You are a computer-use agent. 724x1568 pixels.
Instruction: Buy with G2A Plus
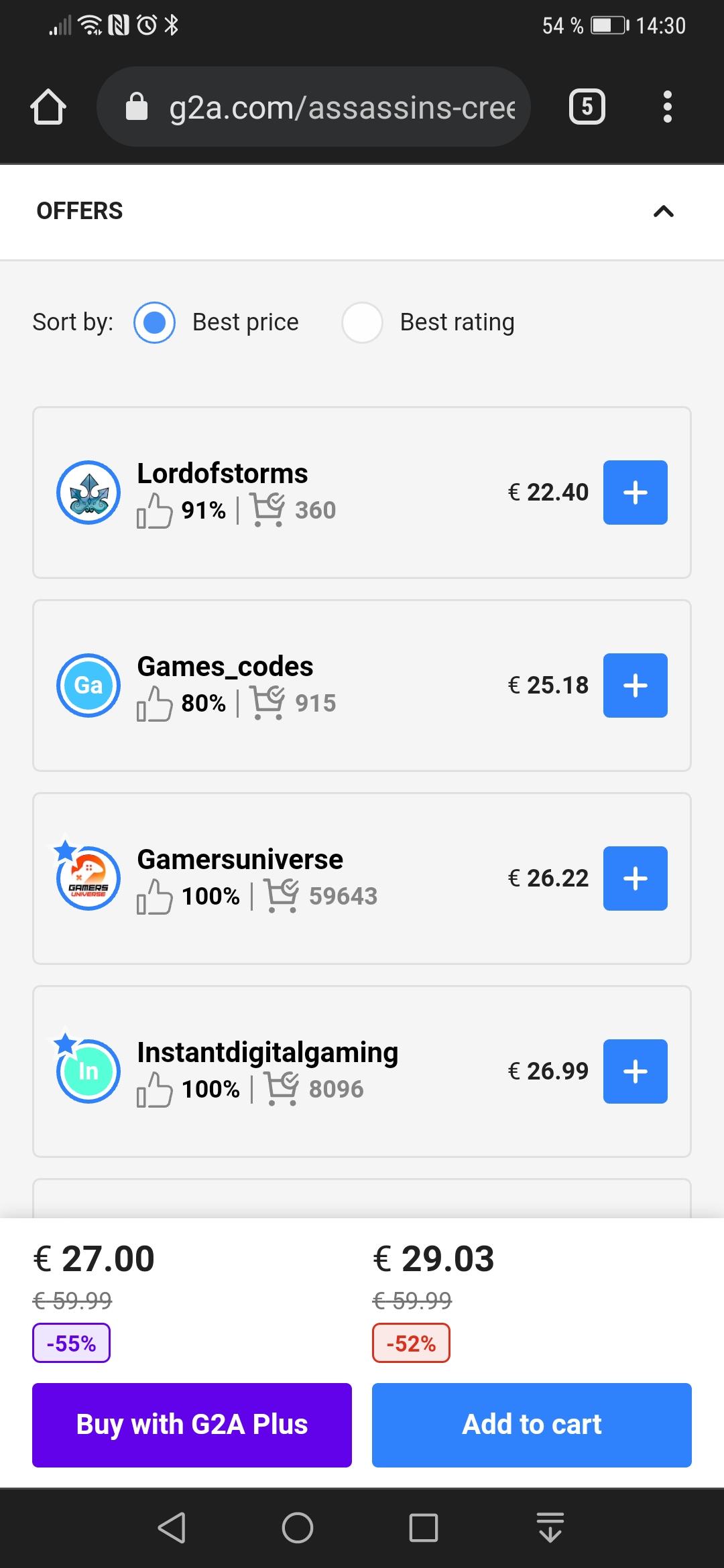[192, 1425]
